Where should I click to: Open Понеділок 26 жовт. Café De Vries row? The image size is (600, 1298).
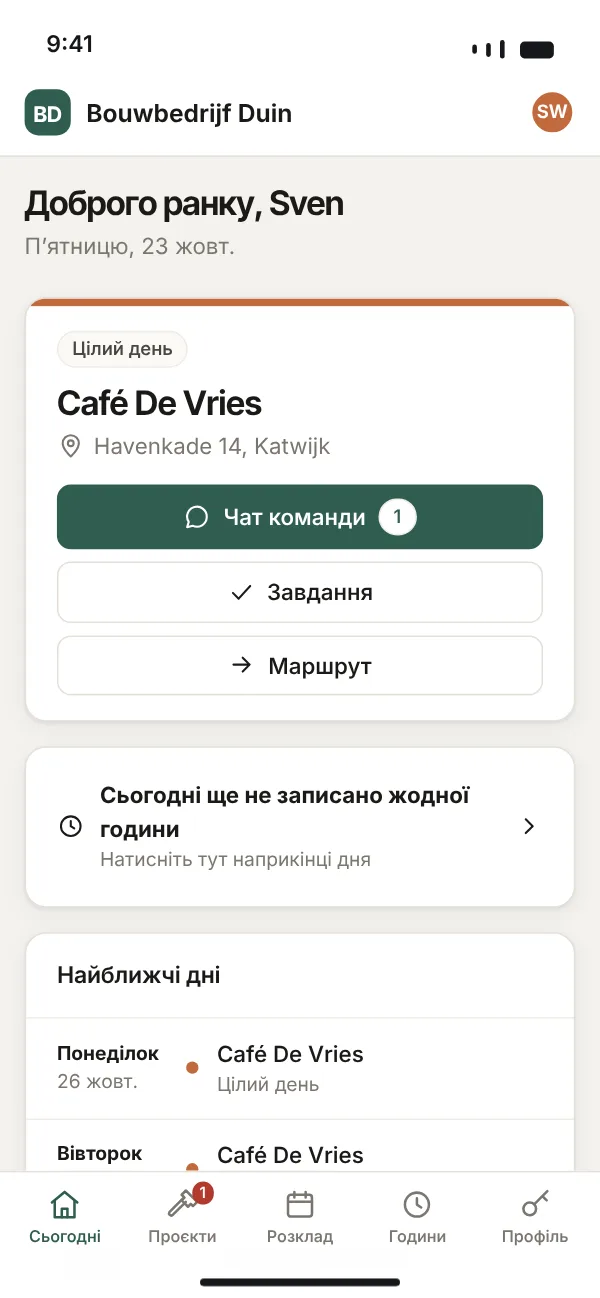(300, 1068)
